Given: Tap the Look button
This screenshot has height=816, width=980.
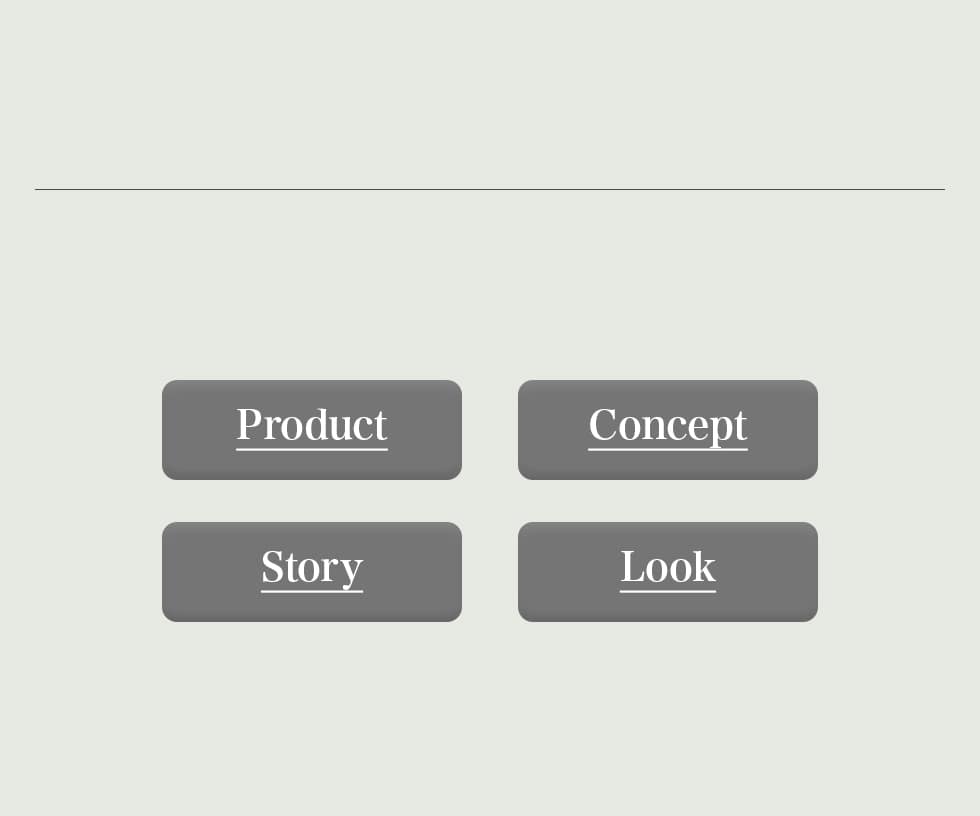Looking at the screenshot, I should tap(667, 571).
